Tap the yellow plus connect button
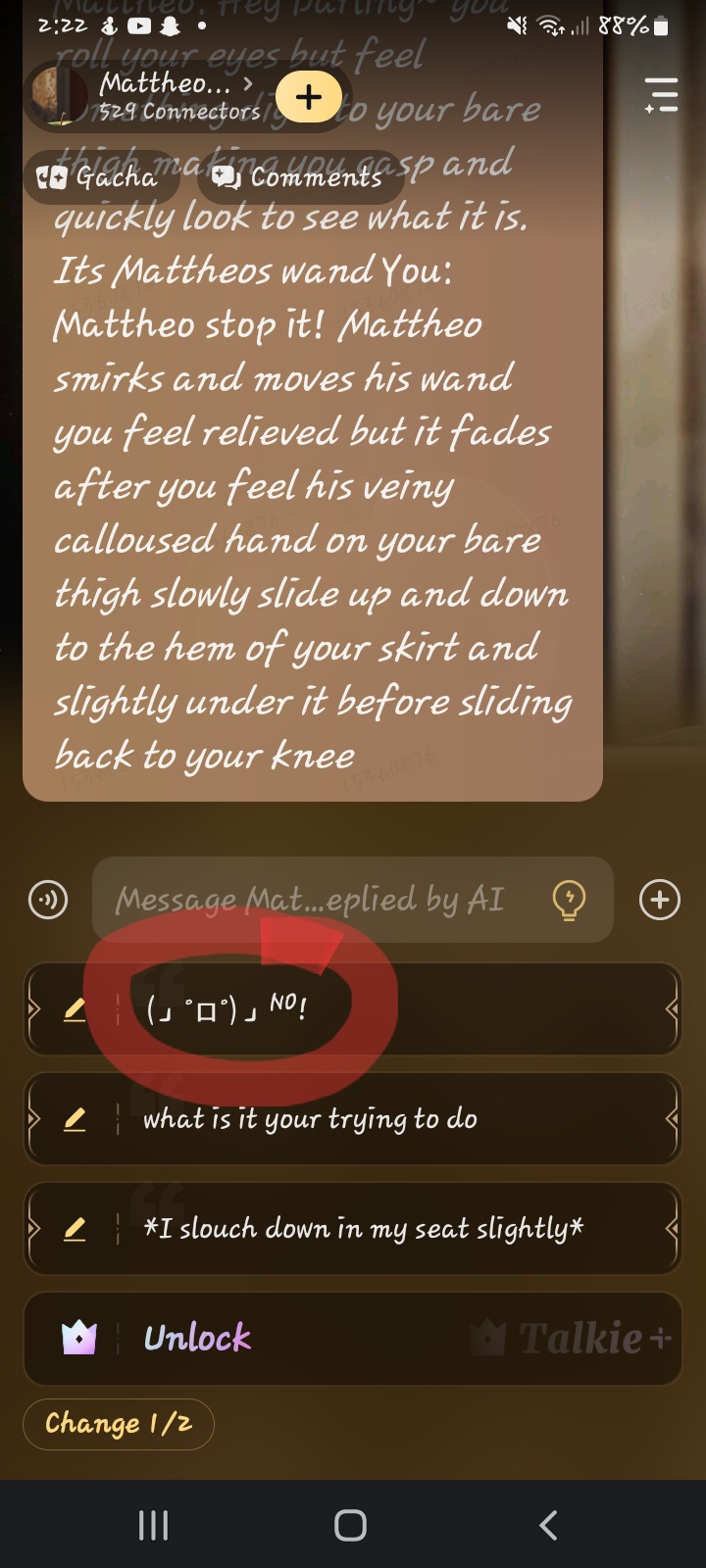The image size is (706, 1568). click(x=308, y=97)
